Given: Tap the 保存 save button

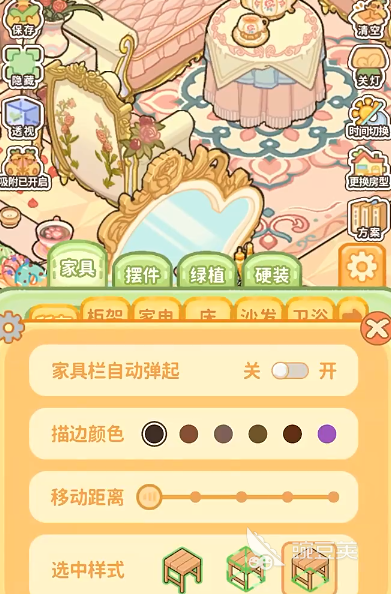Looking at the screenshot, I should point(23,19).
